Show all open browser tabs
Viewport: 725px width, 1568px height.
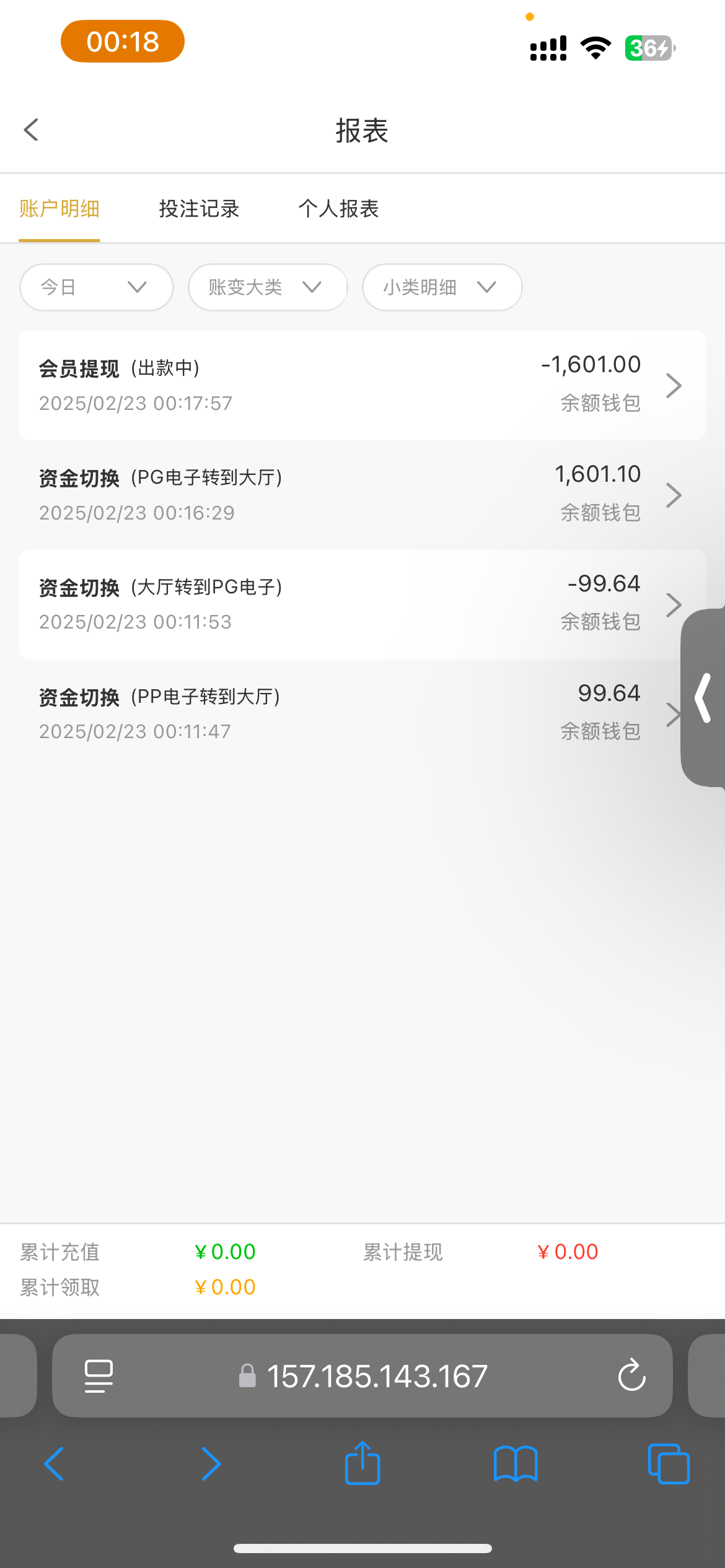tap(668, 1464)
